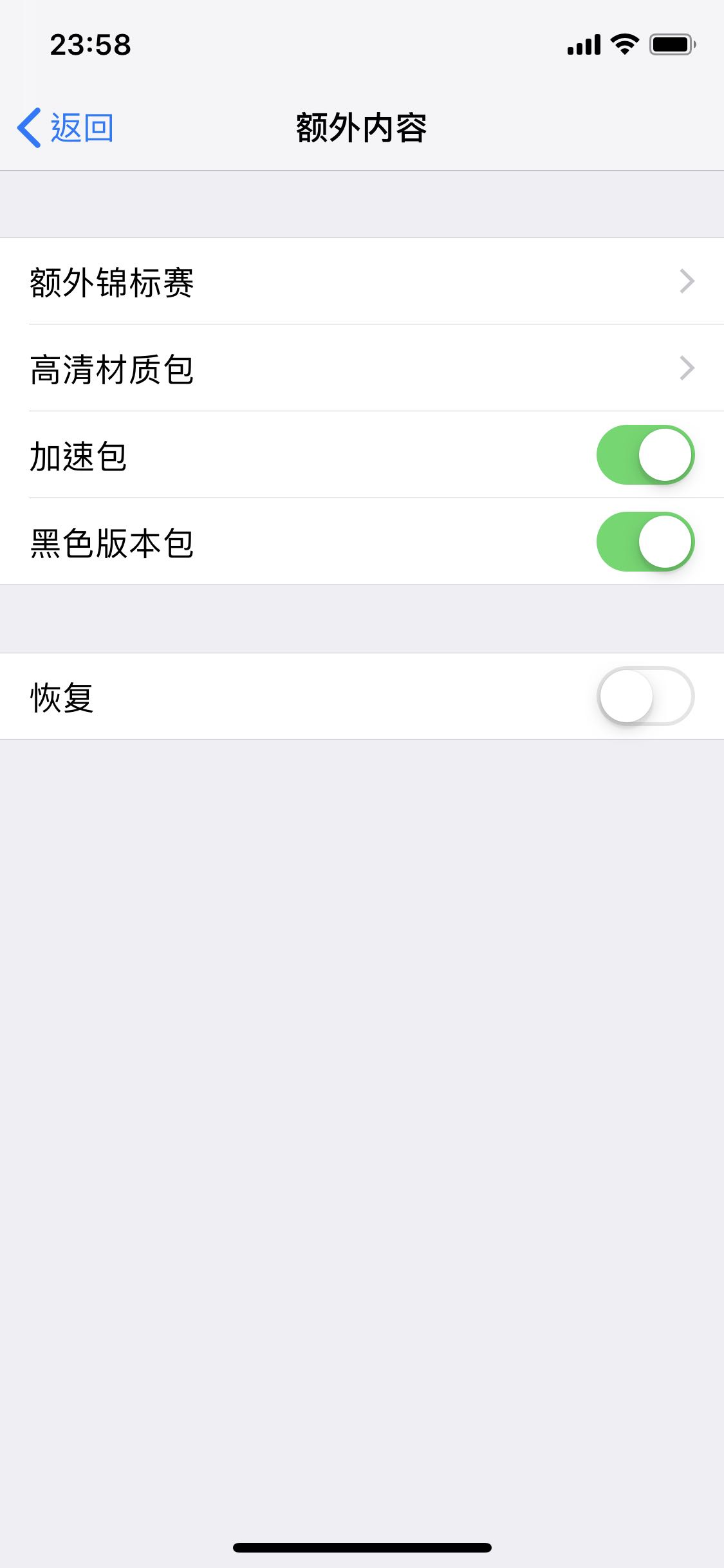The height and width of the screenshot is (1568, 724).
Task: Turn off the 加速包 switch
Action: click(645, 454)
